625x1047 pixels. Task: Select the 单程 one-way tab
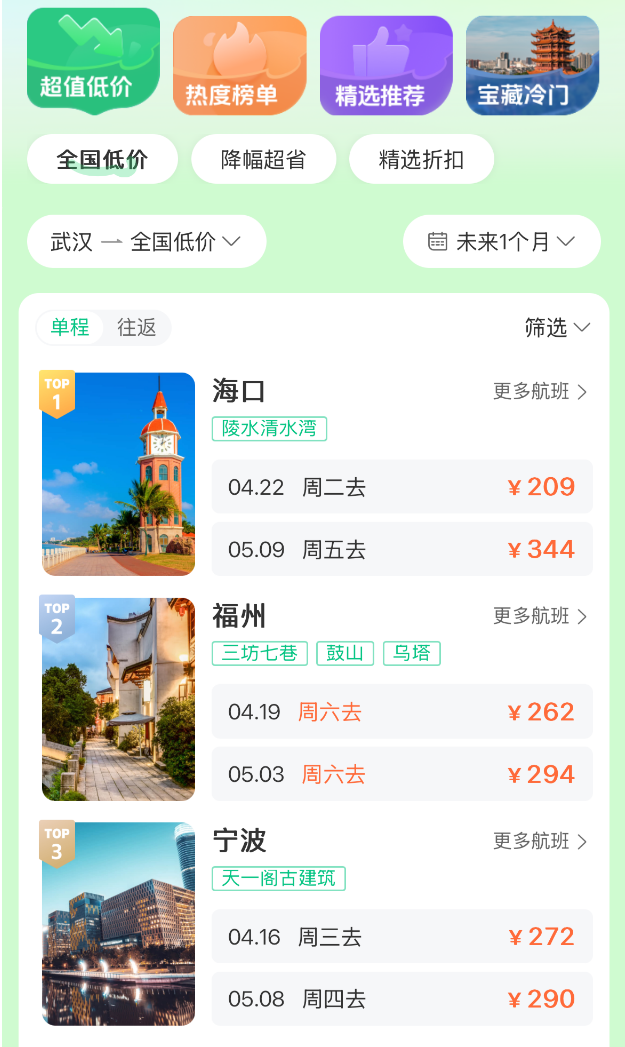pyautogui.click(x=70, y=327)
